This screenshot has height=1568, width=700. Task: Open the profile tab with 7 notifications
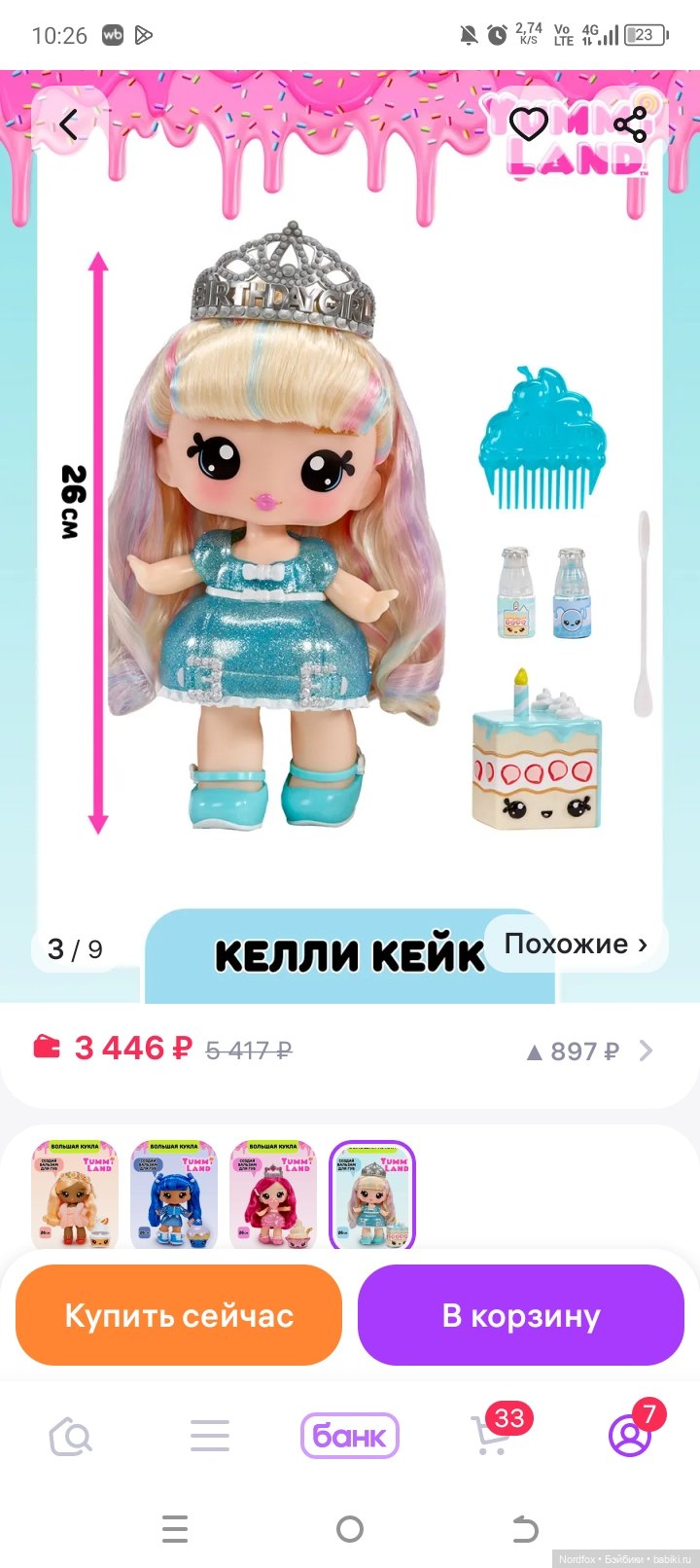click(x=630, y=1436)
